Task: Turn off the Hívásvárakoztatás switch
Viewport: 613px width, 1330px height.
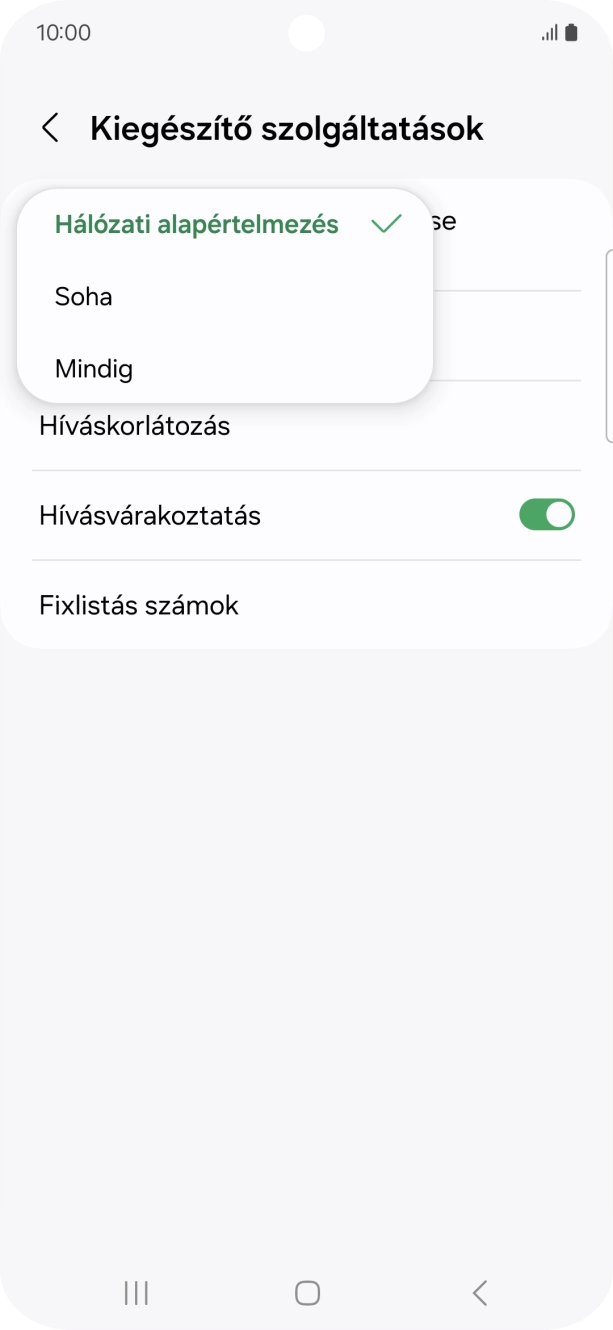Action: tap(546, 515)
